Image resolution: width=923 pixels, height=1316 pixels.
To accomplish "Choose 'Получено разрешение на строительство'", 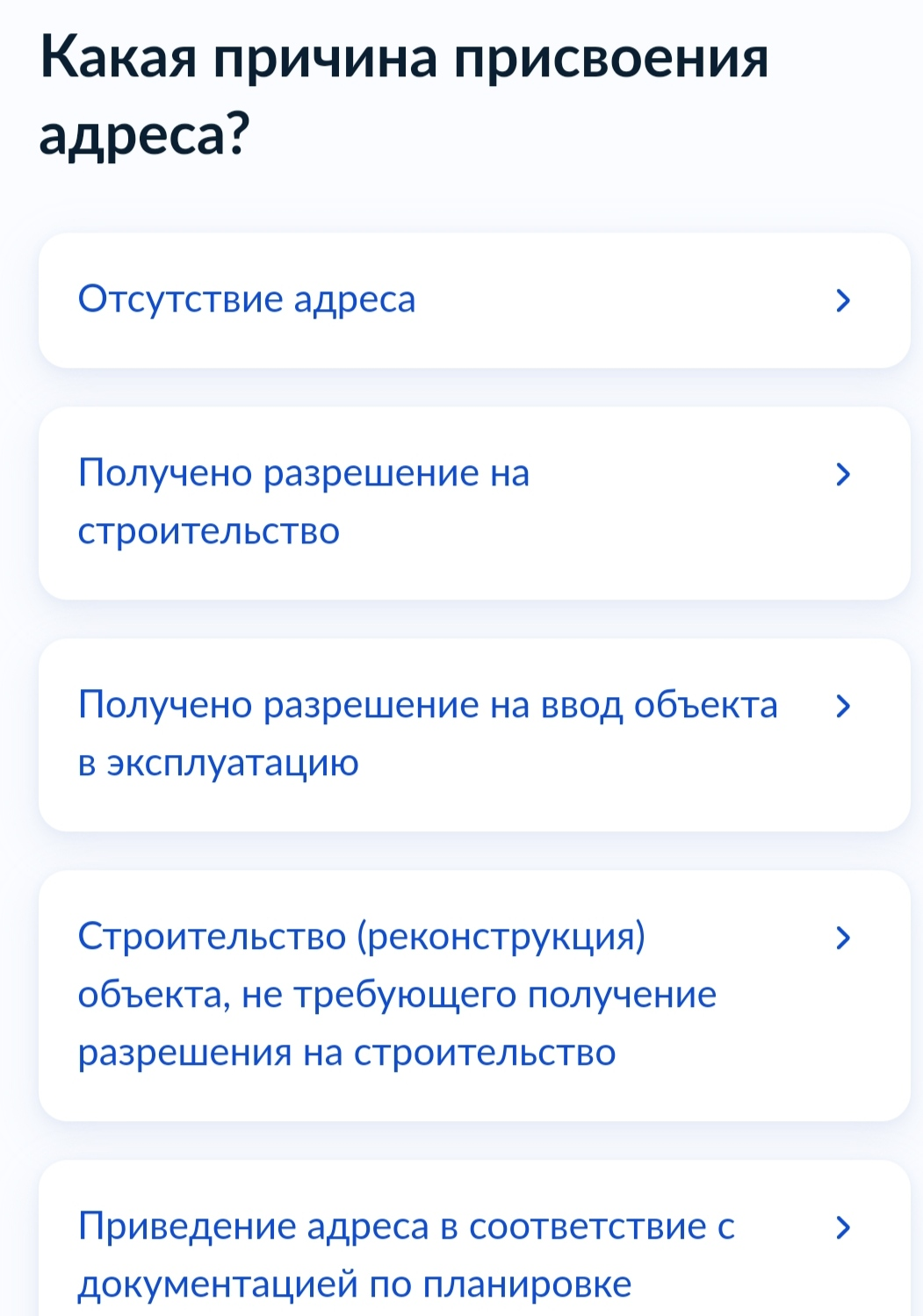I will click(474, 502).
